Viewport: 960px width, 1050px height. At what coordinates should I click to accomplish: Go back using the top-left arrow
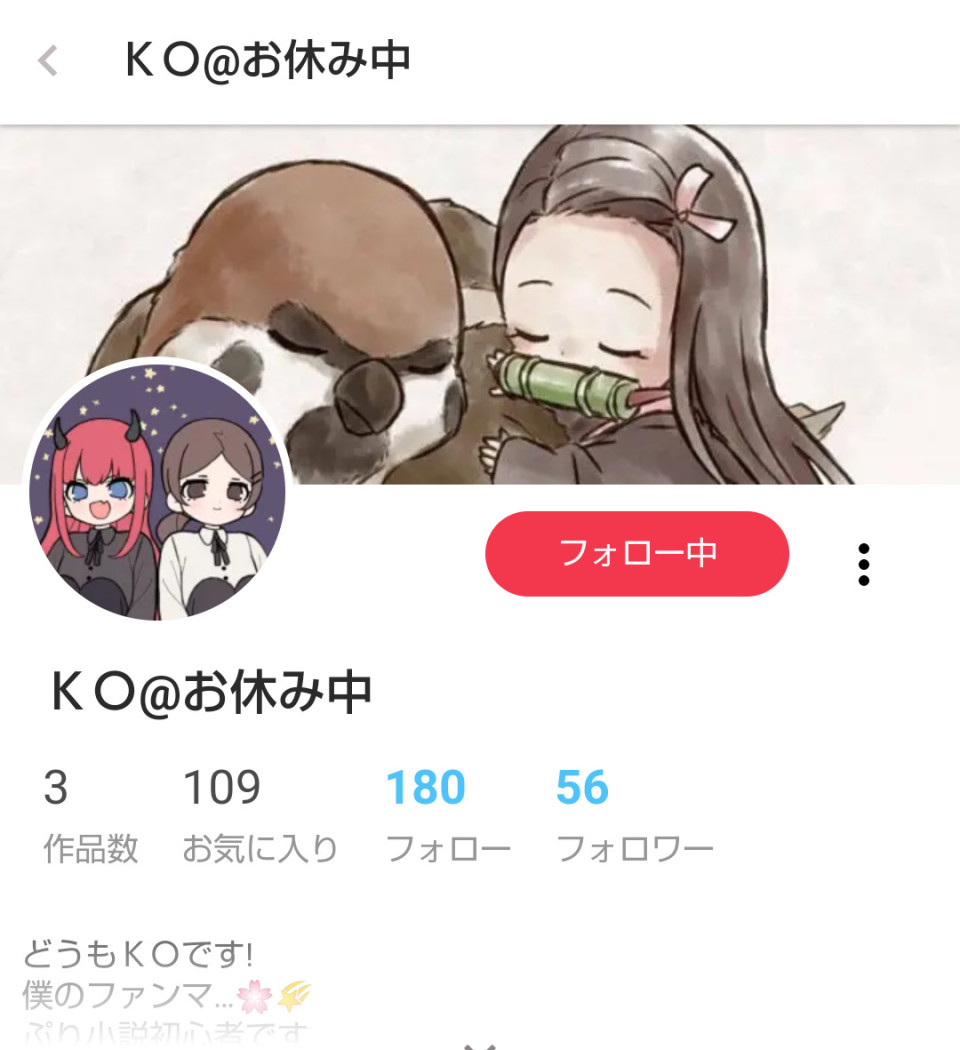pos(47,61)
